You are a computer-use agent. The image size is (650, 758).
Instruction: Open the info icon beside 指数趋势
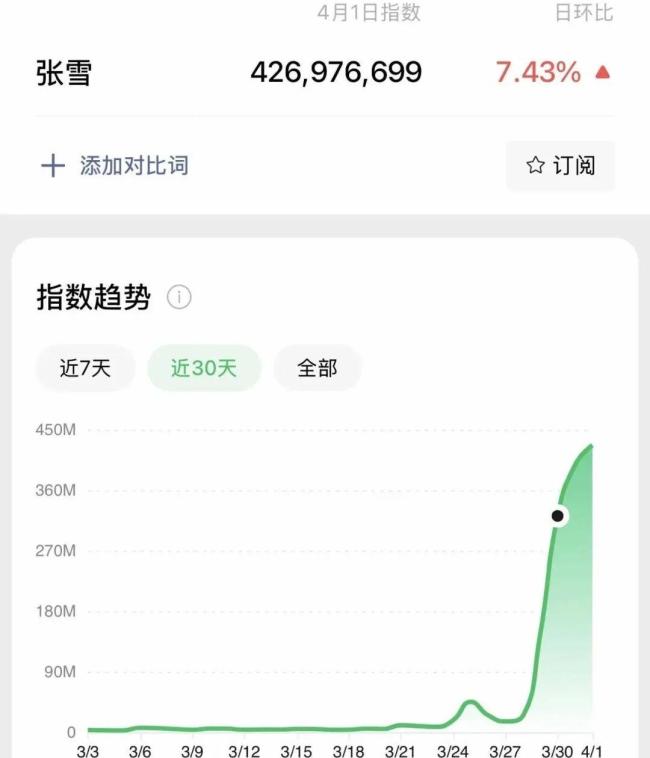179,297
